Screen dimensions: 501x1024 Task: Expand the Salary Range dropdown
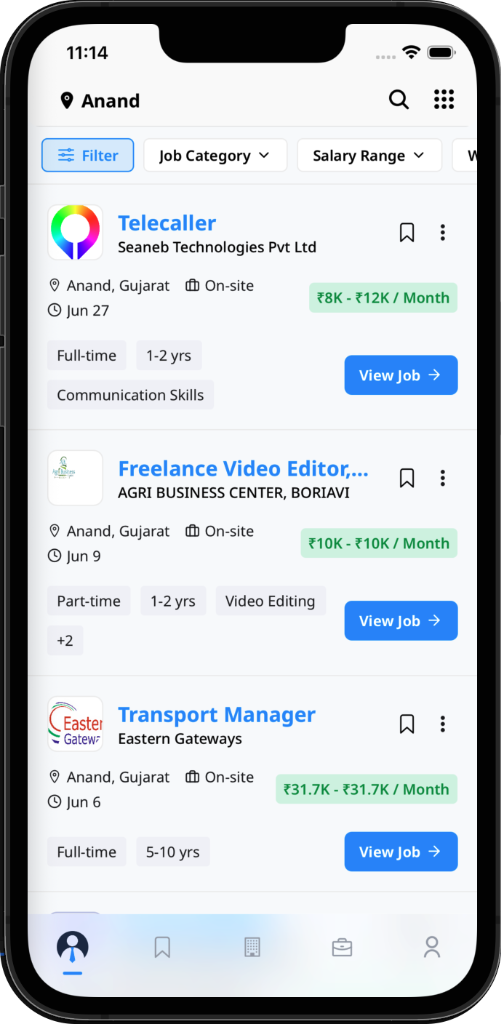pyautogui.click(x=369, y=155)
